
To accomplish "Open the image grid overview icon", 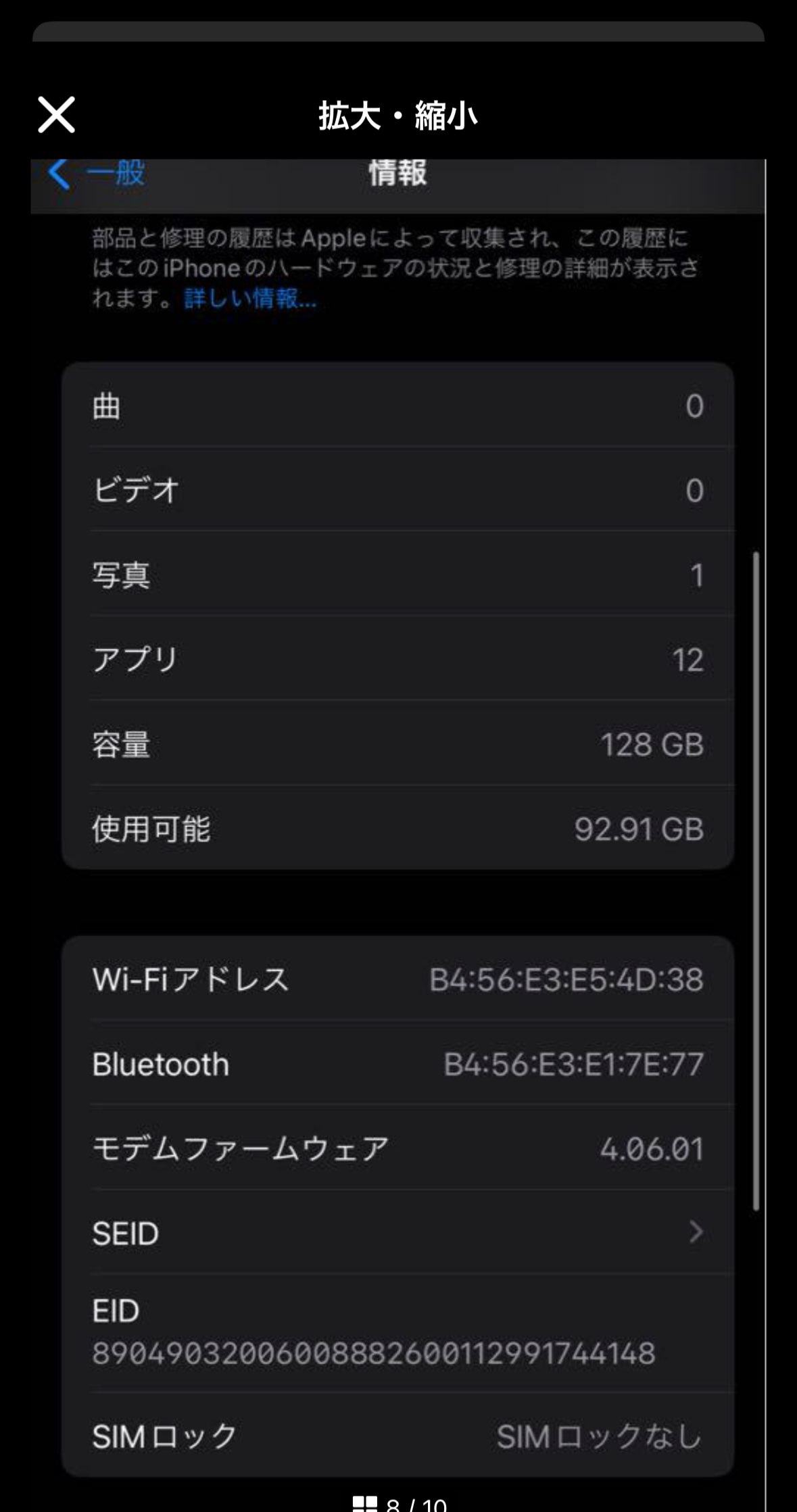I will coord(365,1504).
